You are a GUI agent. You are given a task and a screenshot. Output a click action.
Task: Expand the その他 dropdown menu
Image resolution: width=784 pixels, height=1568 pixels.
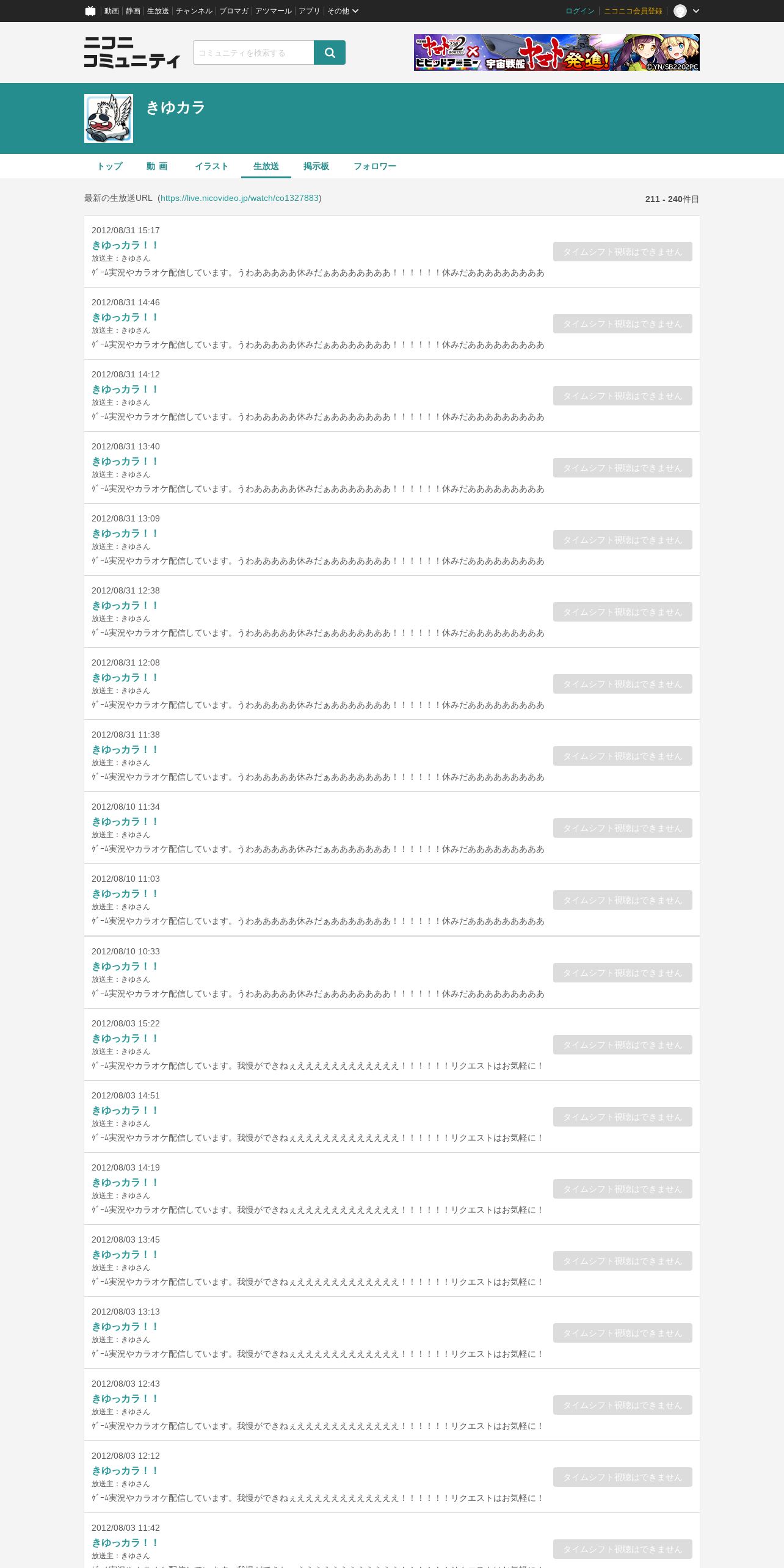point(343,11)
